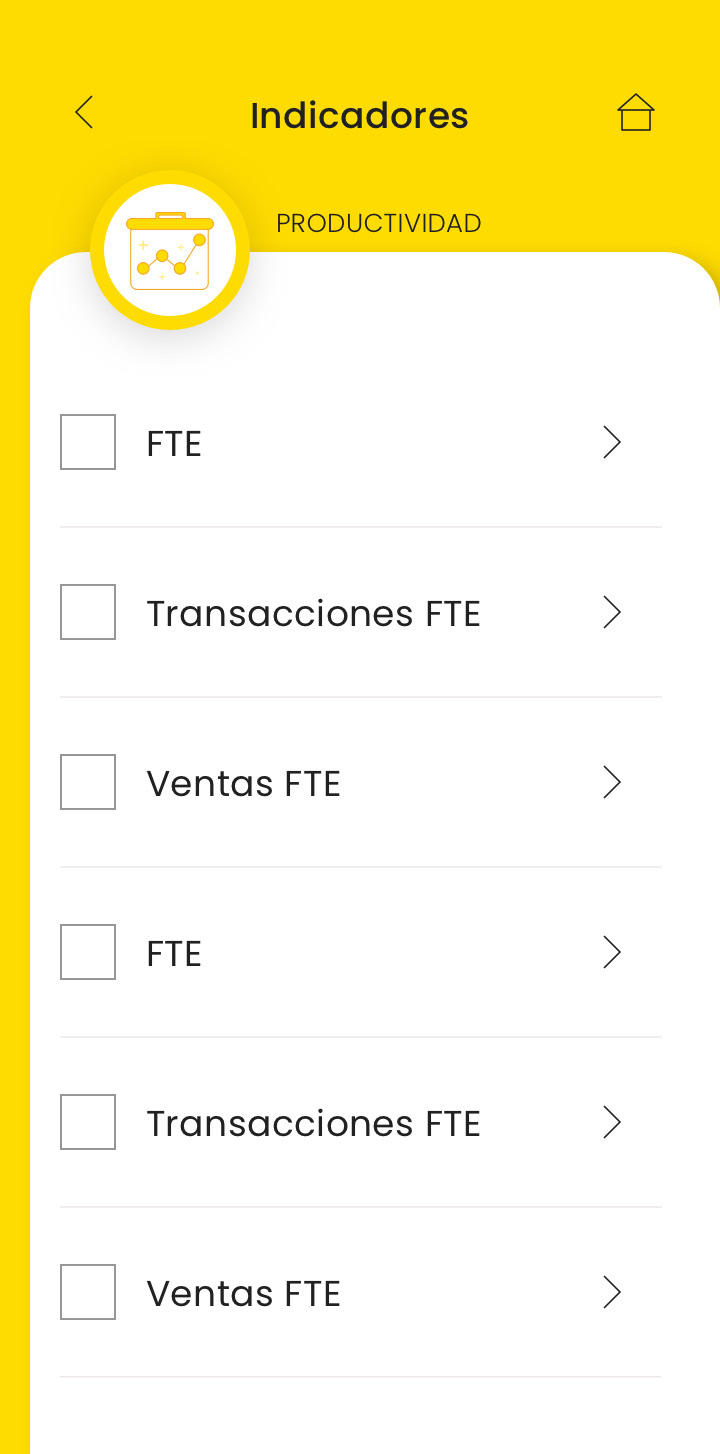The width and height of the screenshot is (720, 1454).
Task: Tick the first Transacciones FTE checkbox
Action: point(88,612)
